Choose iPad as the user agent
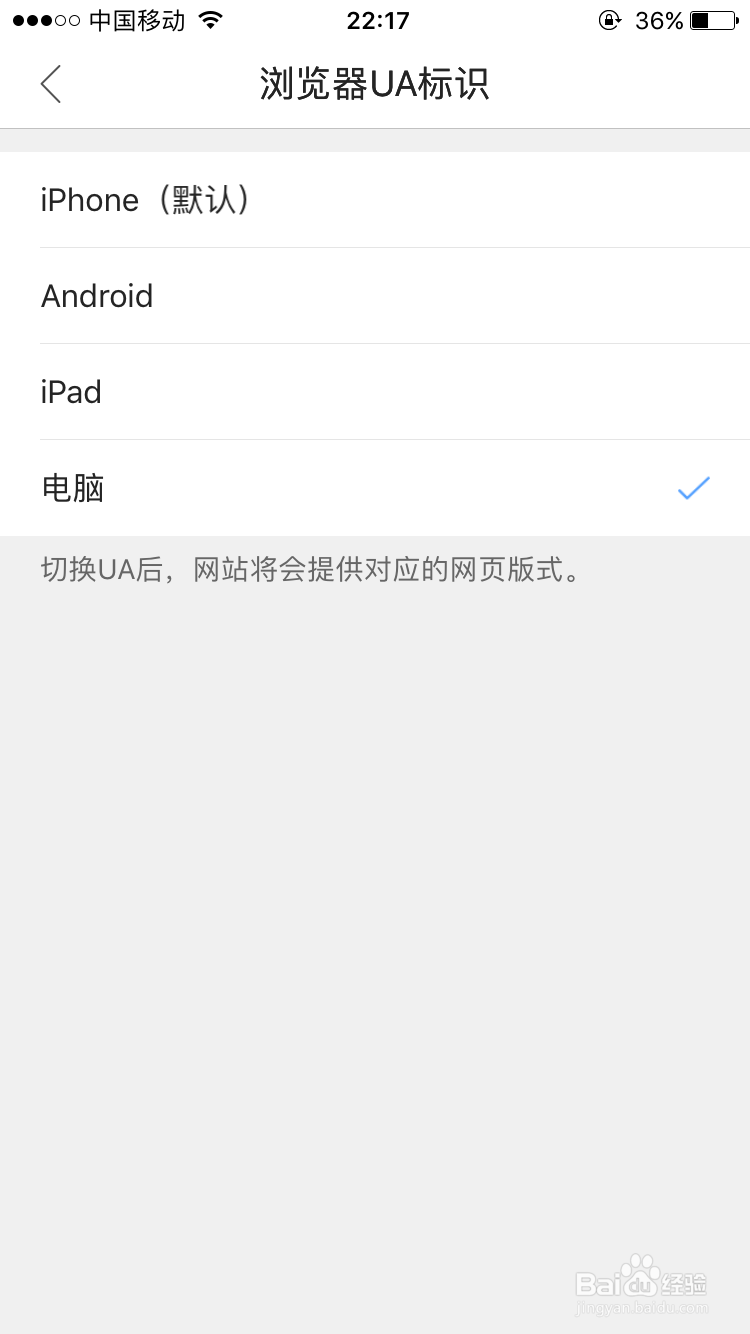The height and width of the screenshot is (1334, 750). 70,391
